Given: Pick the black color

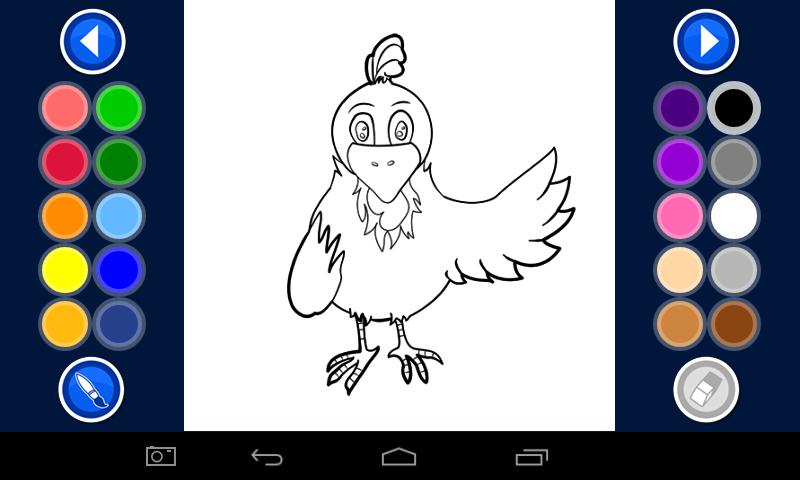Looking at the screenshot, I should (x=734, y=108).
